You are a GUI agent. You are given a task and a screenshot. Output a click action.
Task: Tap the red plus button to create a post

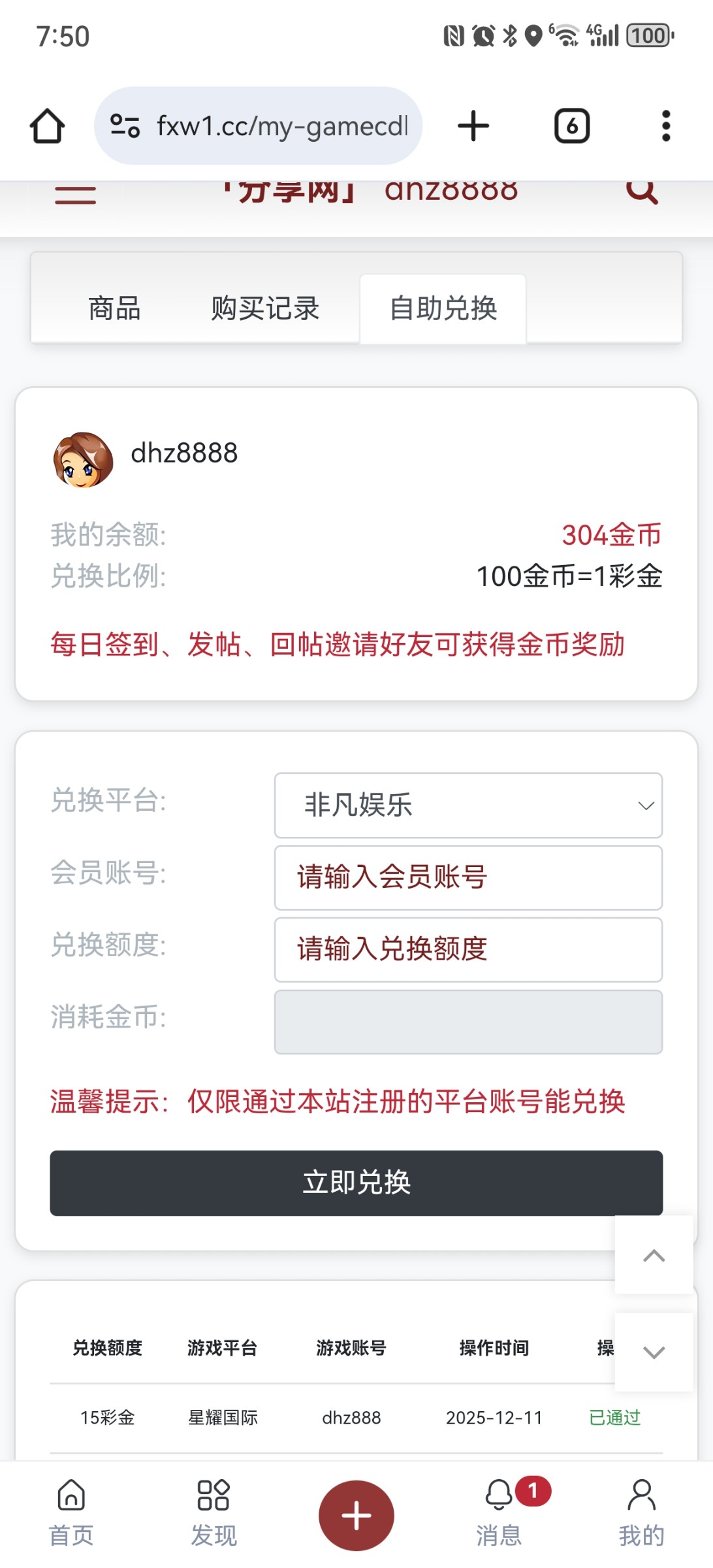(x=356, y=1515)
